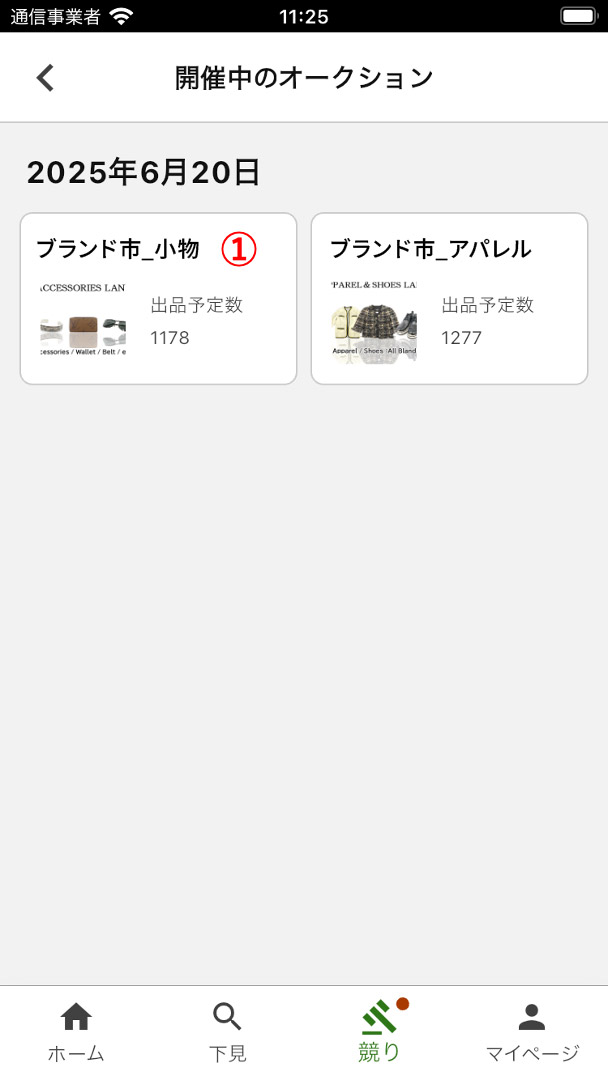608x1080 pixels.
Task: Open the マイページ tab
Action: point(531,1032)
